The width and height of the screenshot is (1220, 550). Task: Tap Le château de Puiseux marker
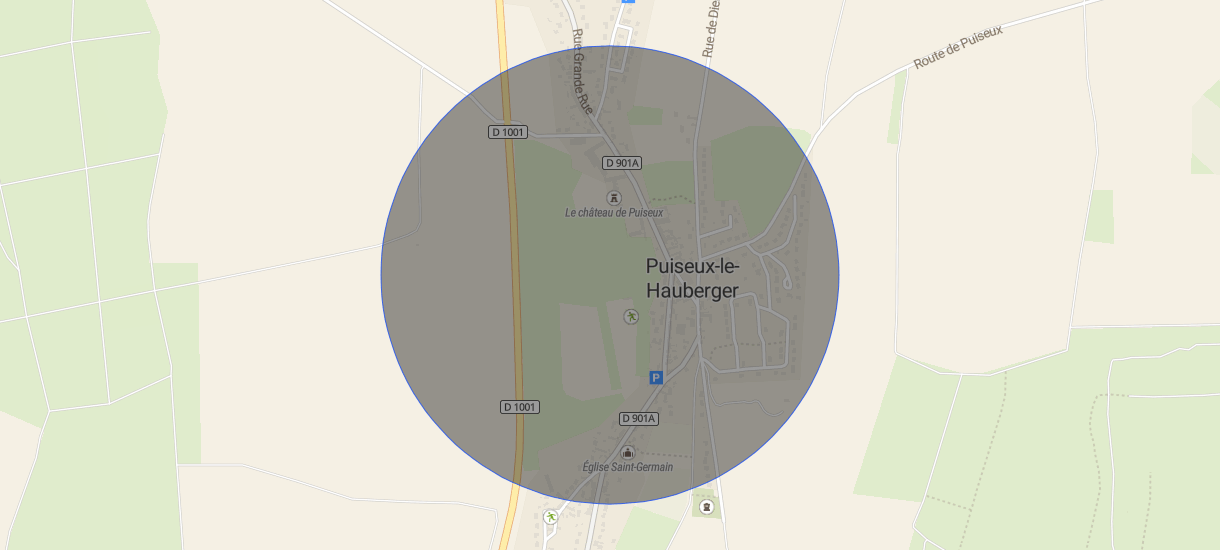pos(614,198)
